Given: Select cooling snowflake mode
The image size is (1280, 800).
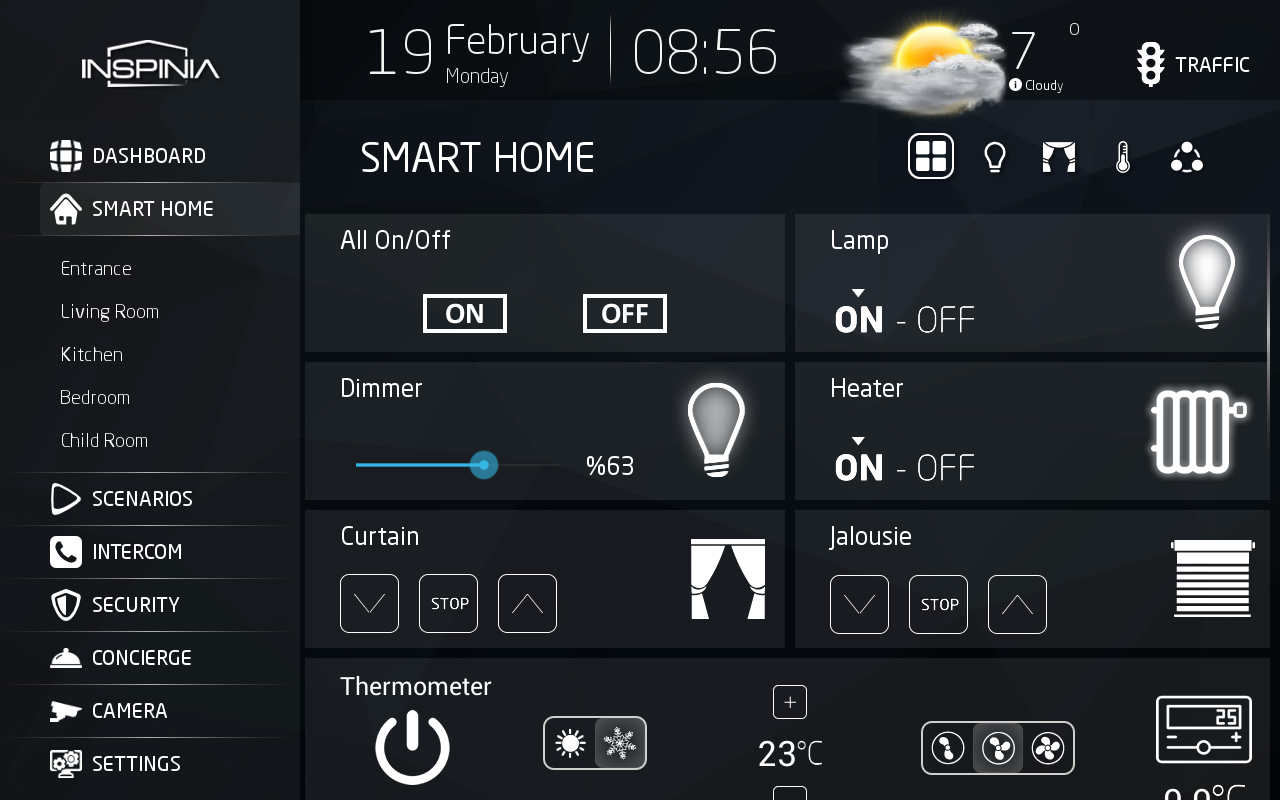Looking at the screenshot, I should click(621, 743).
